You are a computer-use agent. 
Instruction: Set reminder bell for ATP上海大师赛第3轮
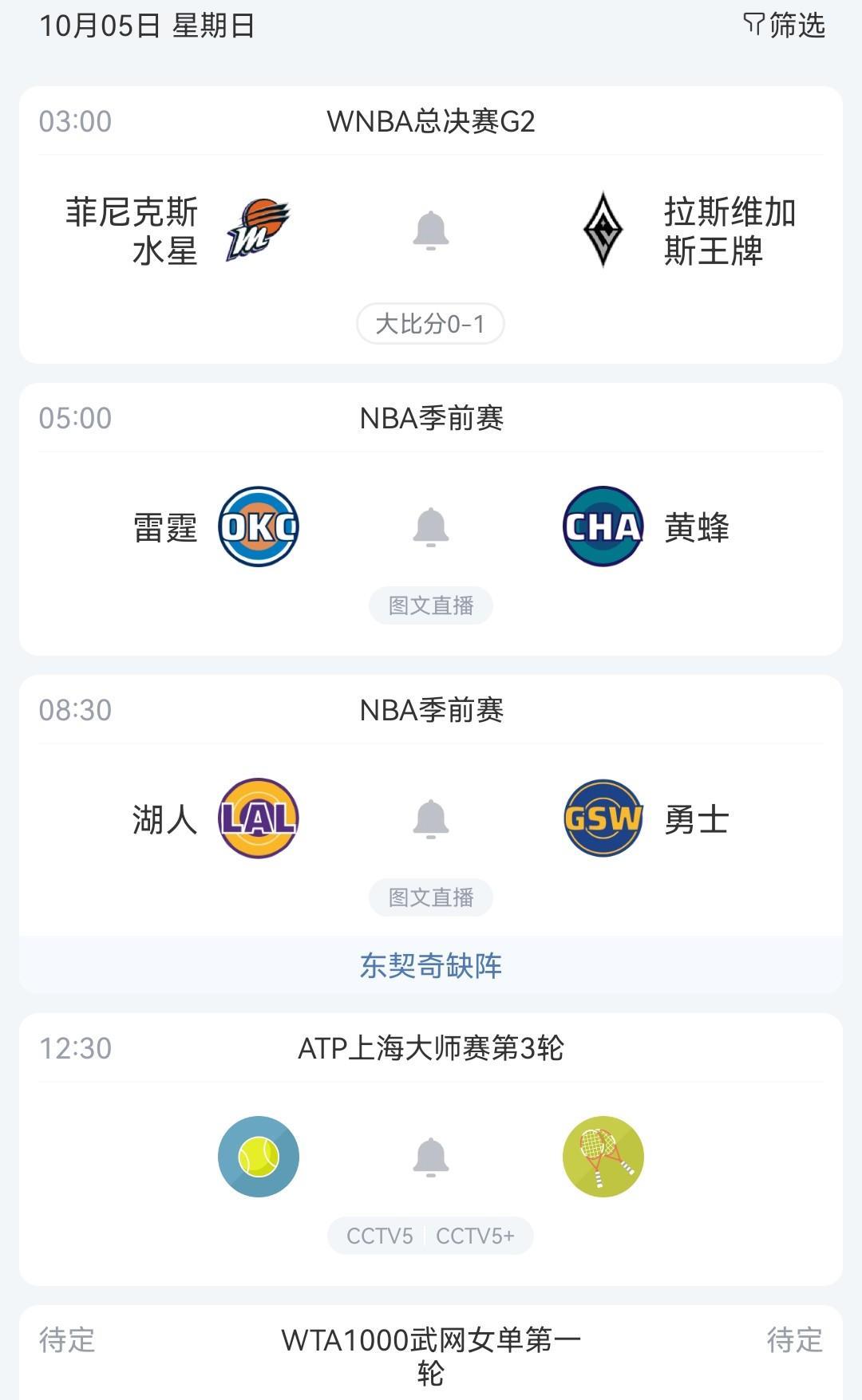(430, 1157)
